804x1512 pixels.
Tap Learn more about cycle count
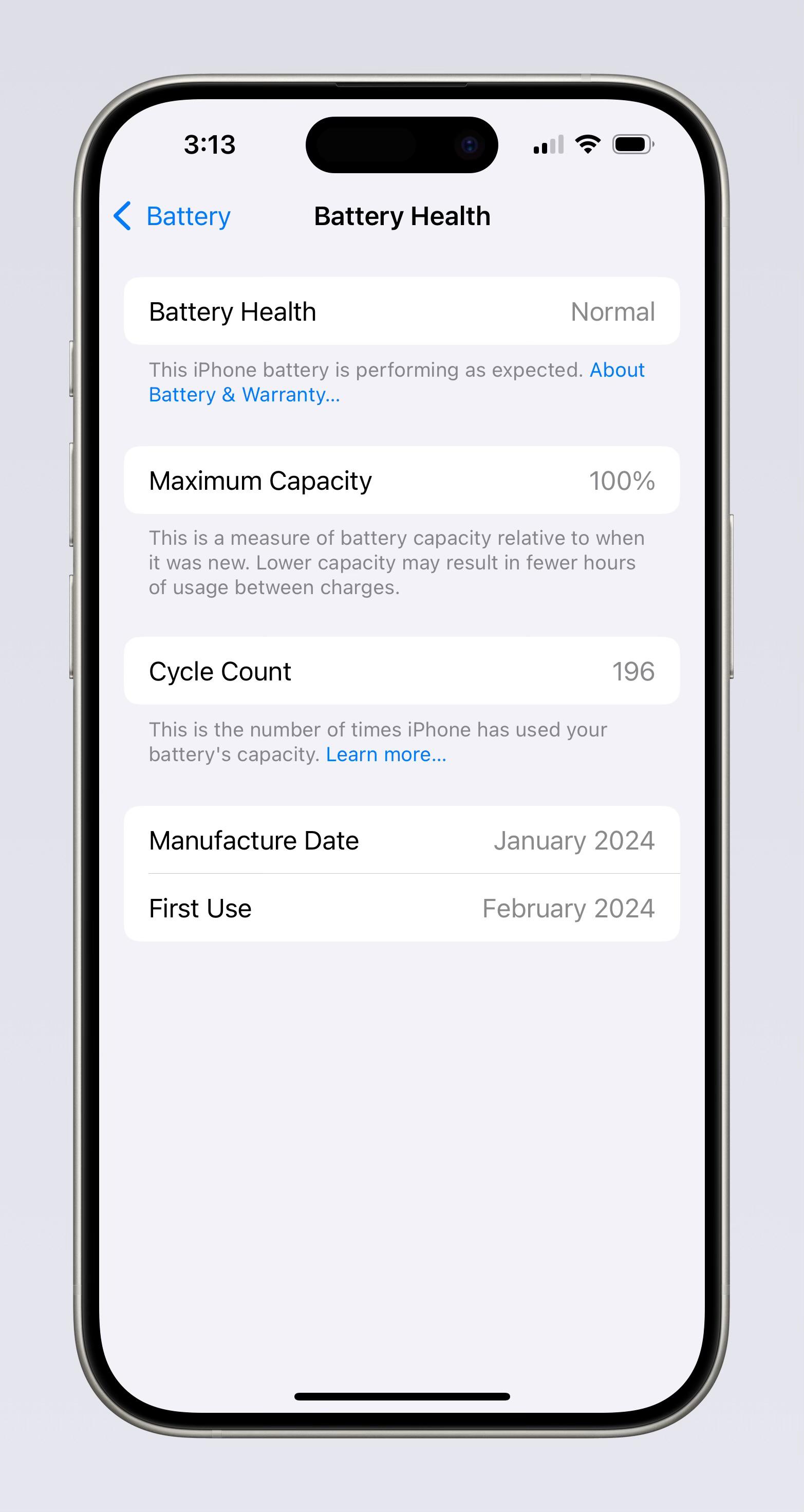(x=386, y=754)
